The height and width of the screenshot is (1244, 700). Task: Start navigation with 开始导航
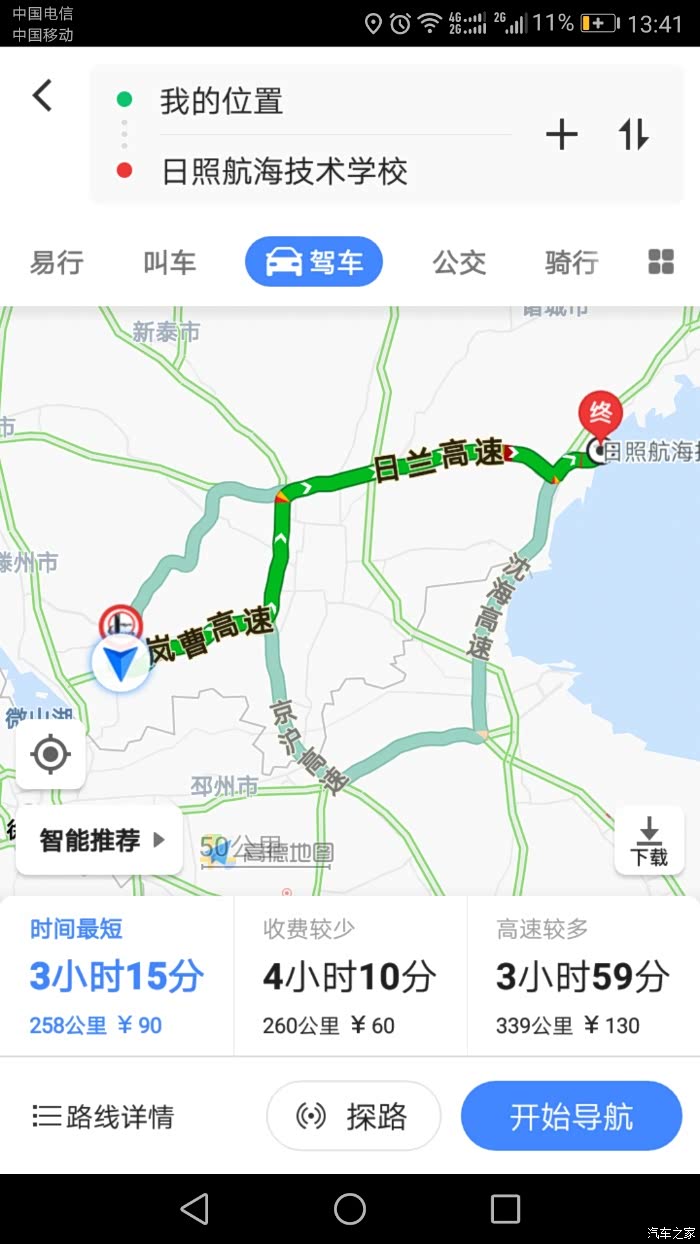click(x=571, y=1116)
